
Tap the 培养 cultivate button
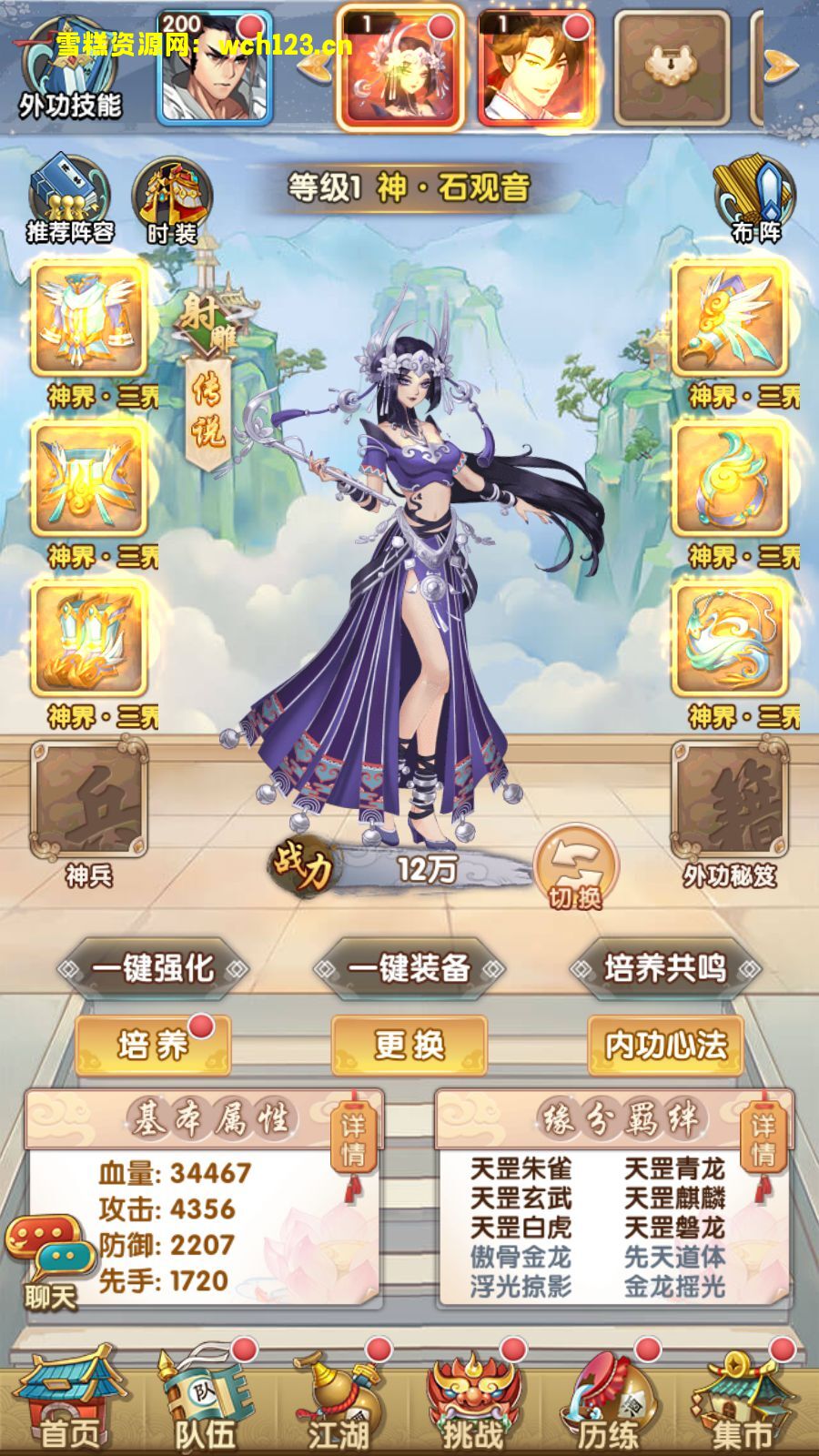pos(152,1045)
